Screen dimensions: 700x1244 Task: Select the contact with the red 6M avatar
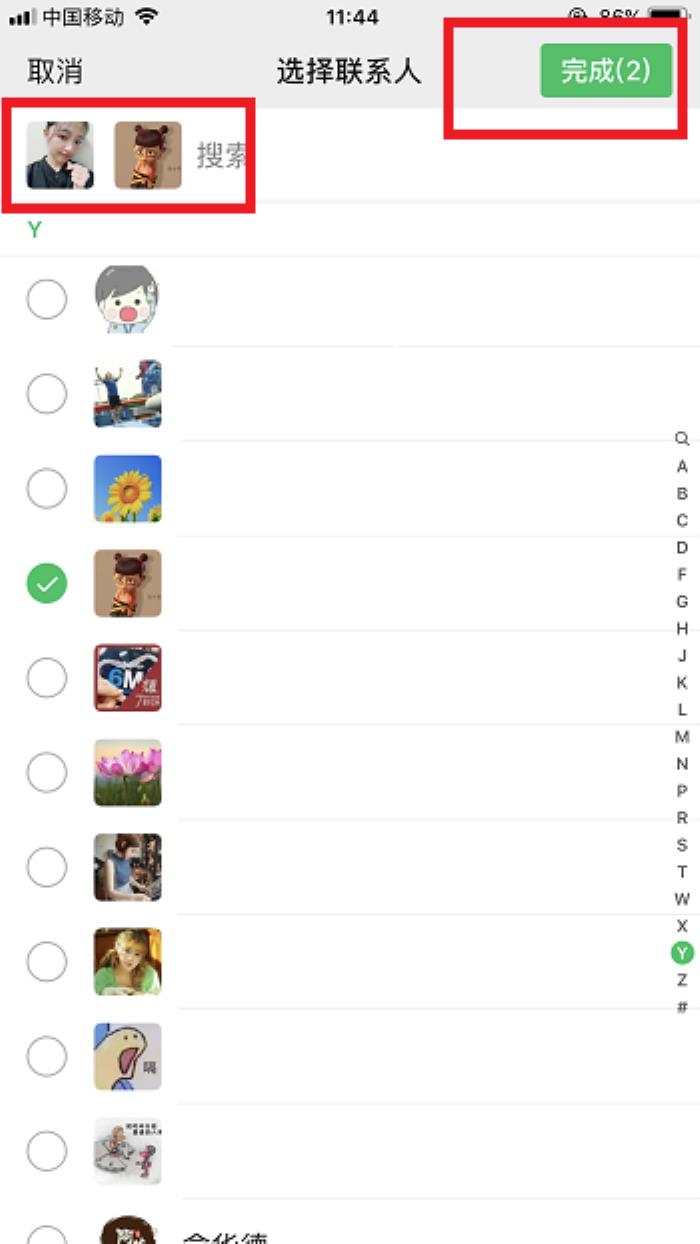click(47, 678)
